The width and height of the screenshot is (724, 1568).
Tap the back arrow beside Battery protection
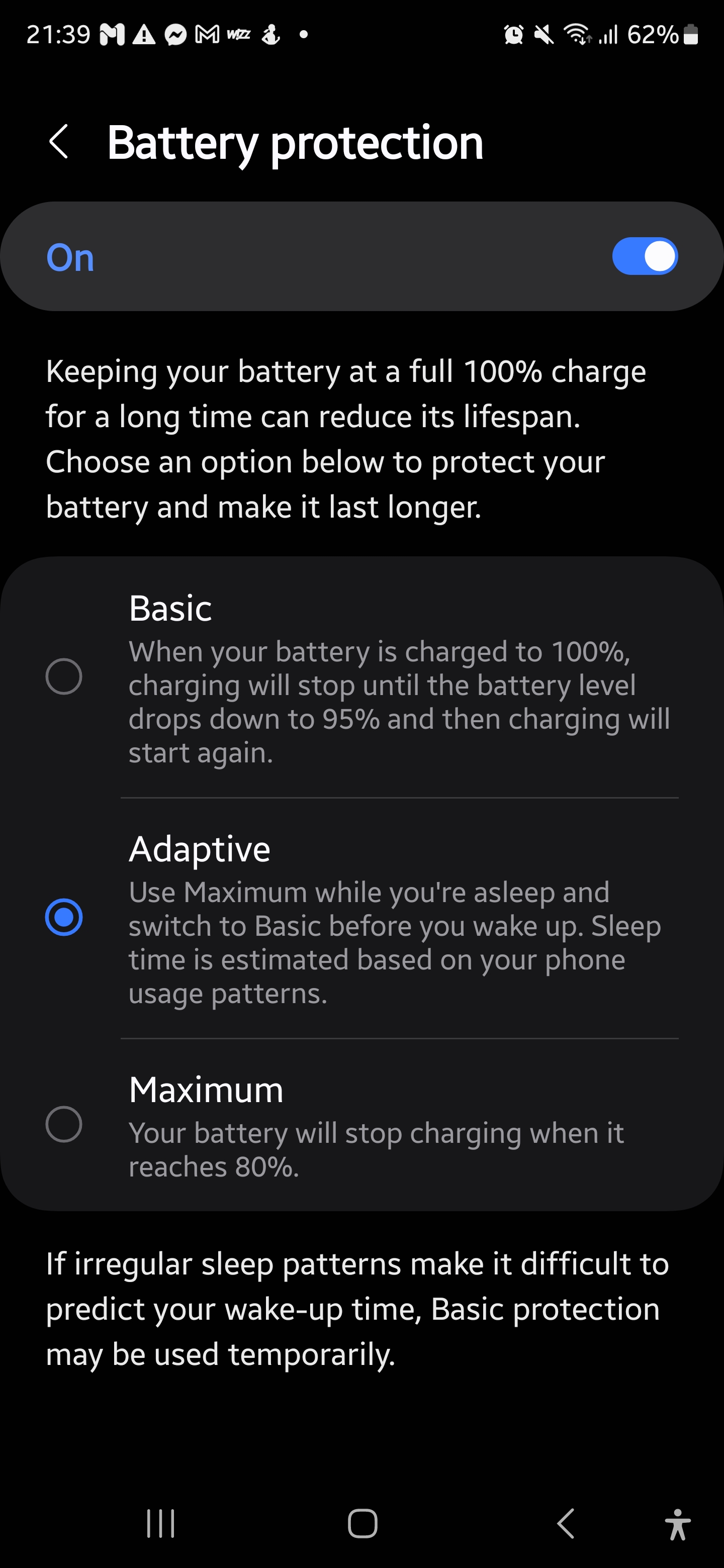coord(60,142)
